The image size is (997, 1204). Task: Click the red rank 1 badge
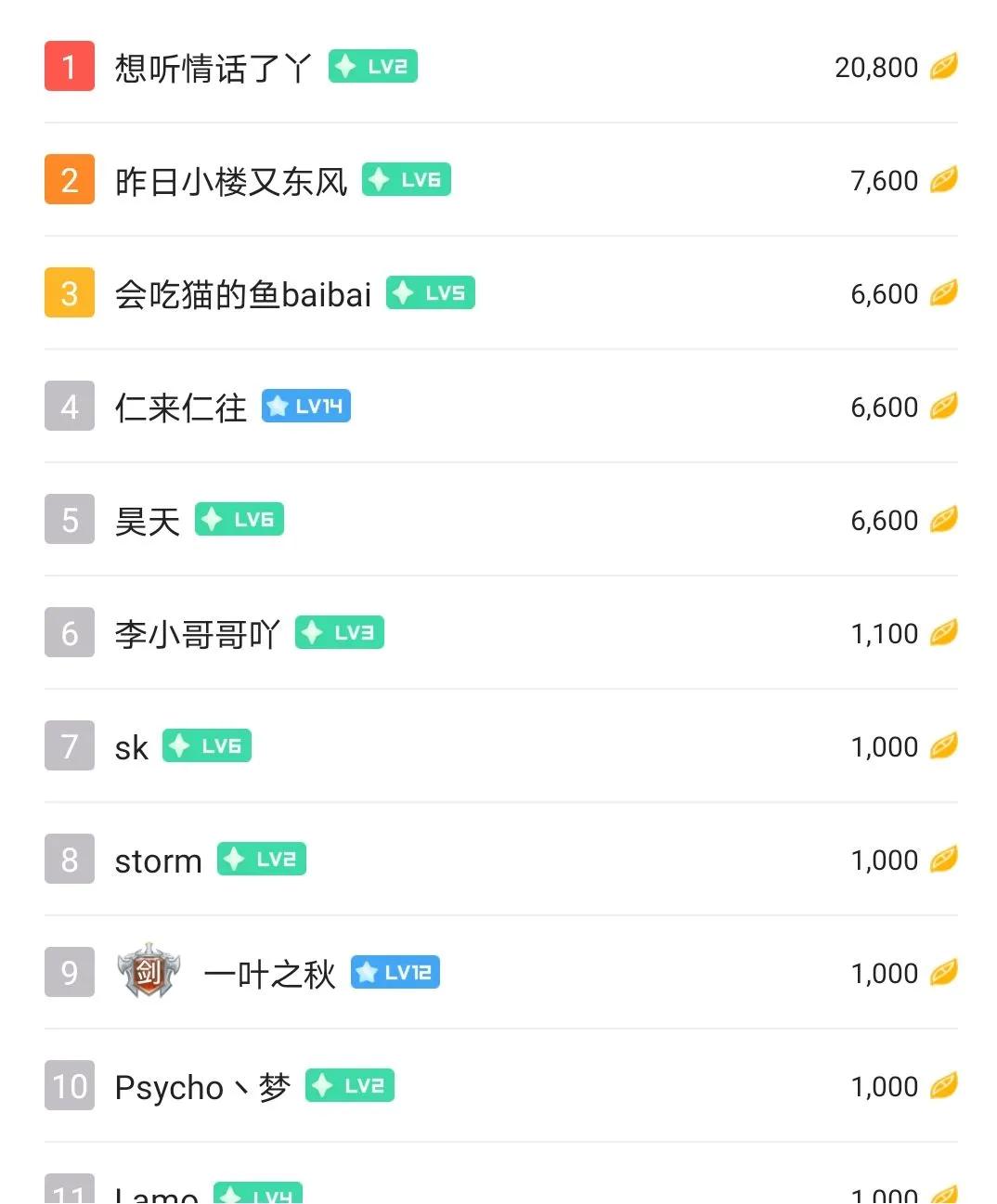point(69,67)
